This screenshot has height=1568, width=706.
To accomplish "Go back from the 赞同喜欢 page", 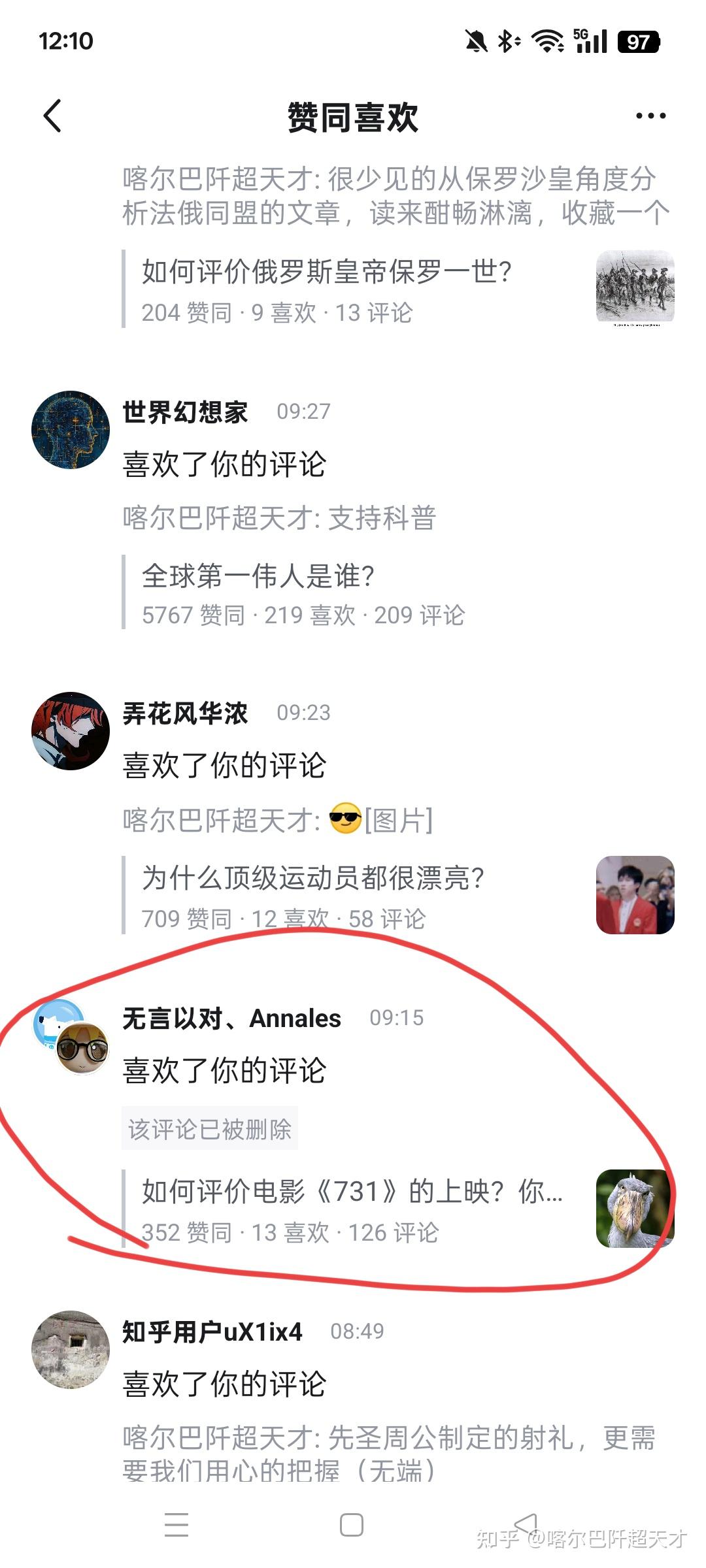I will tap(52, 116).
